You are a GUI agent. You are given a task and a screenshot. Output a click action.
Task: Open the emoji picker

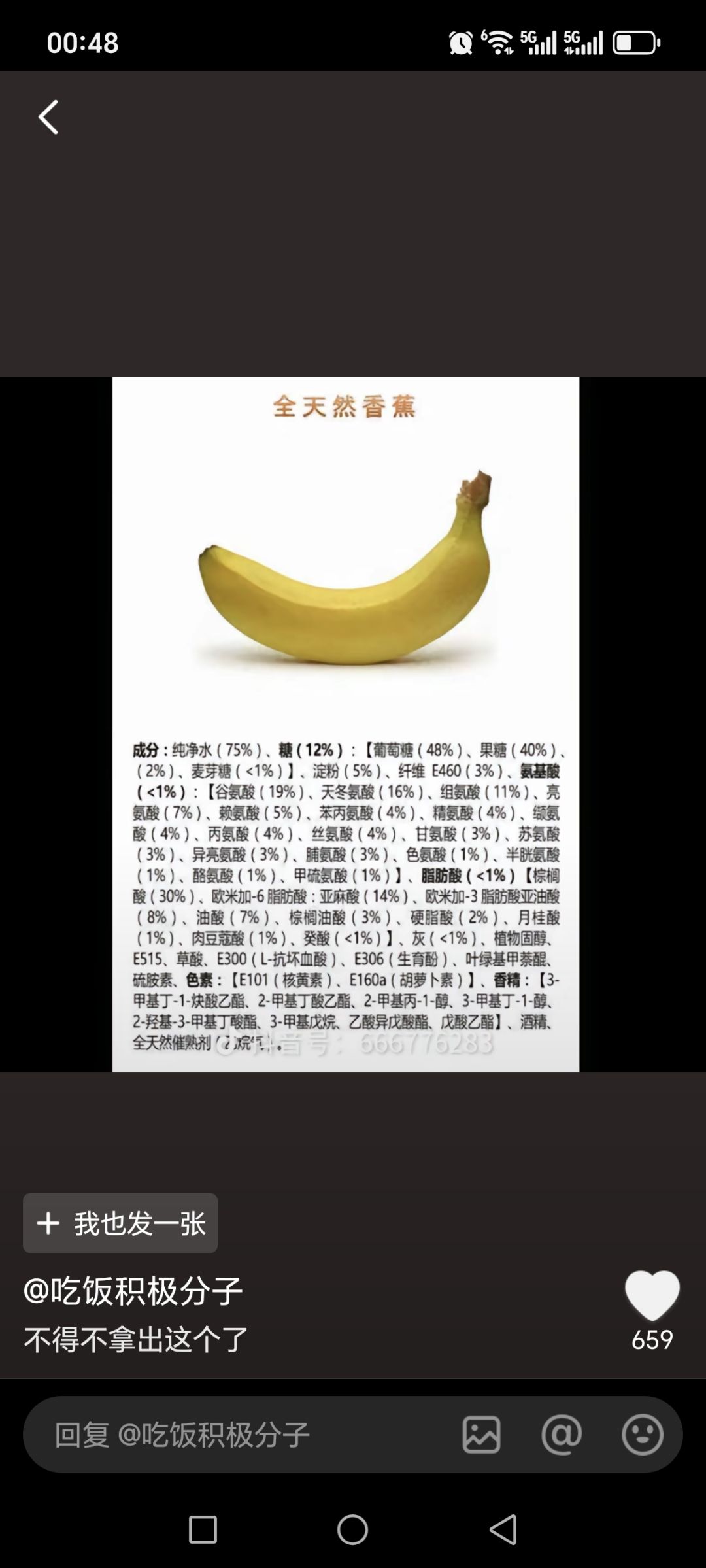click(642, 1435)
